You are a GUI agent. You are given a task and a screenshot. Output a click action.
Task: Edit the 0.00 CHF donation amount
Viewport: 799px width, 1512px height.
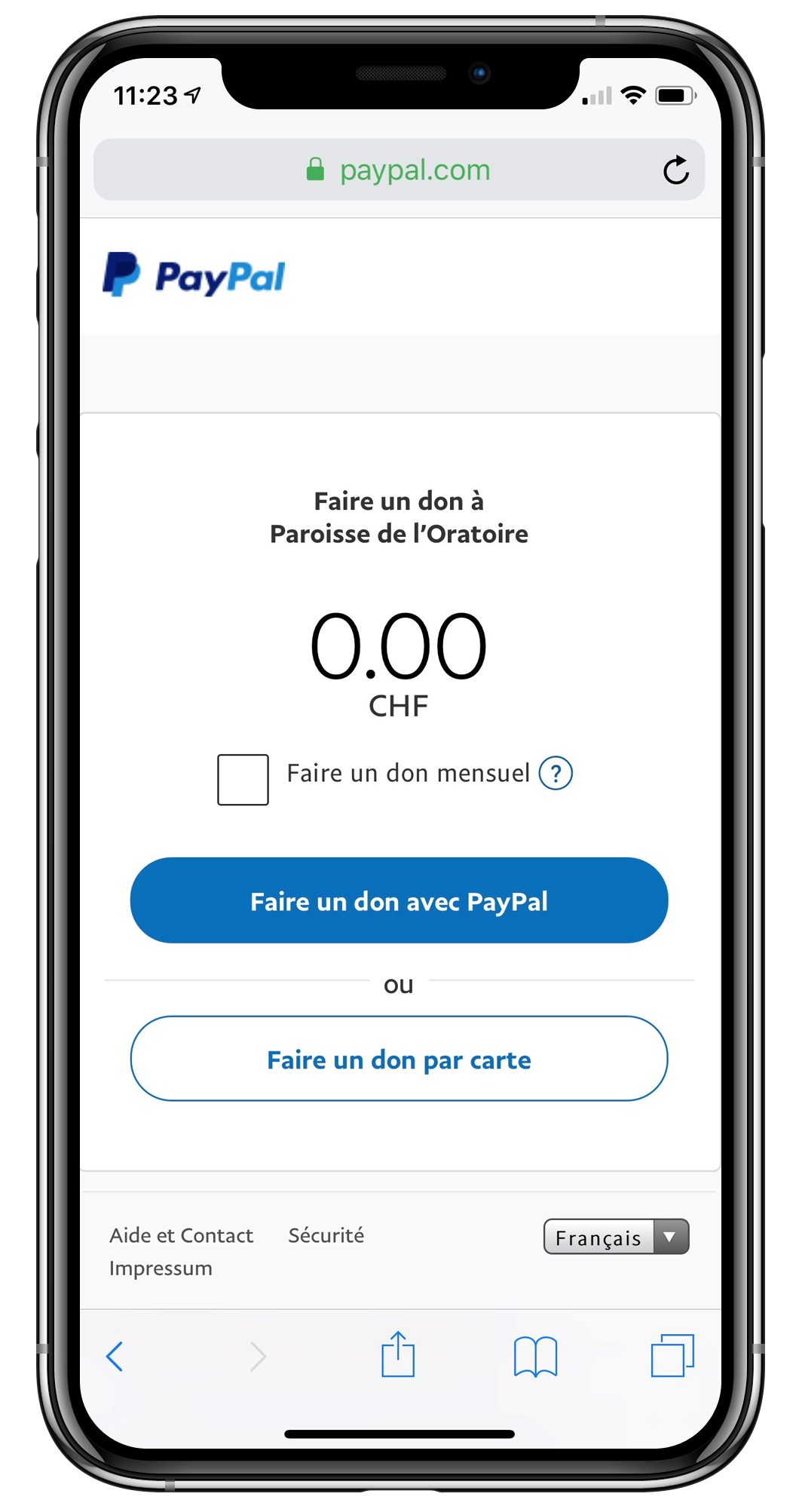[x=398, y=646]
